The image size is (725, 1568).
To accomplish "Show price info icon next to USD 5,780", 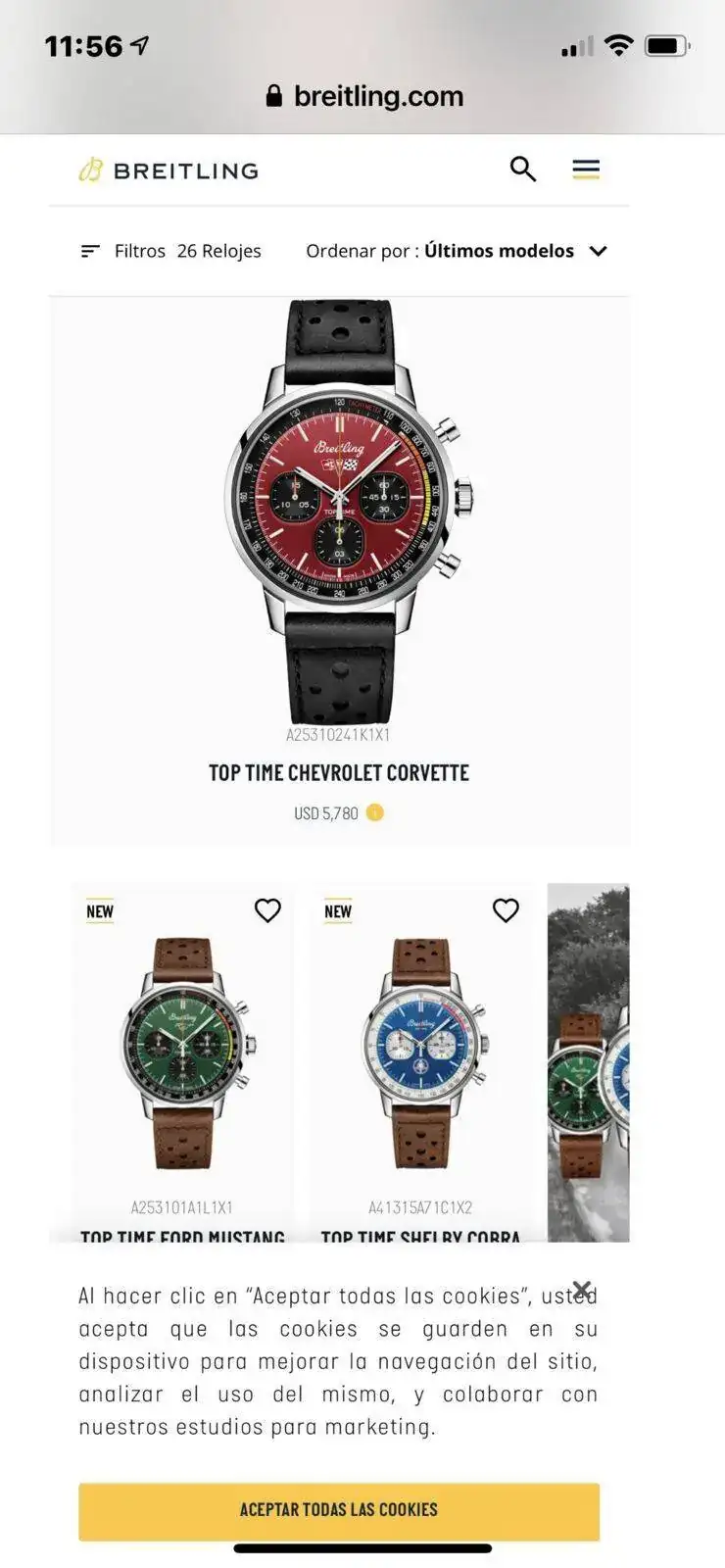I will coord(375,812).
